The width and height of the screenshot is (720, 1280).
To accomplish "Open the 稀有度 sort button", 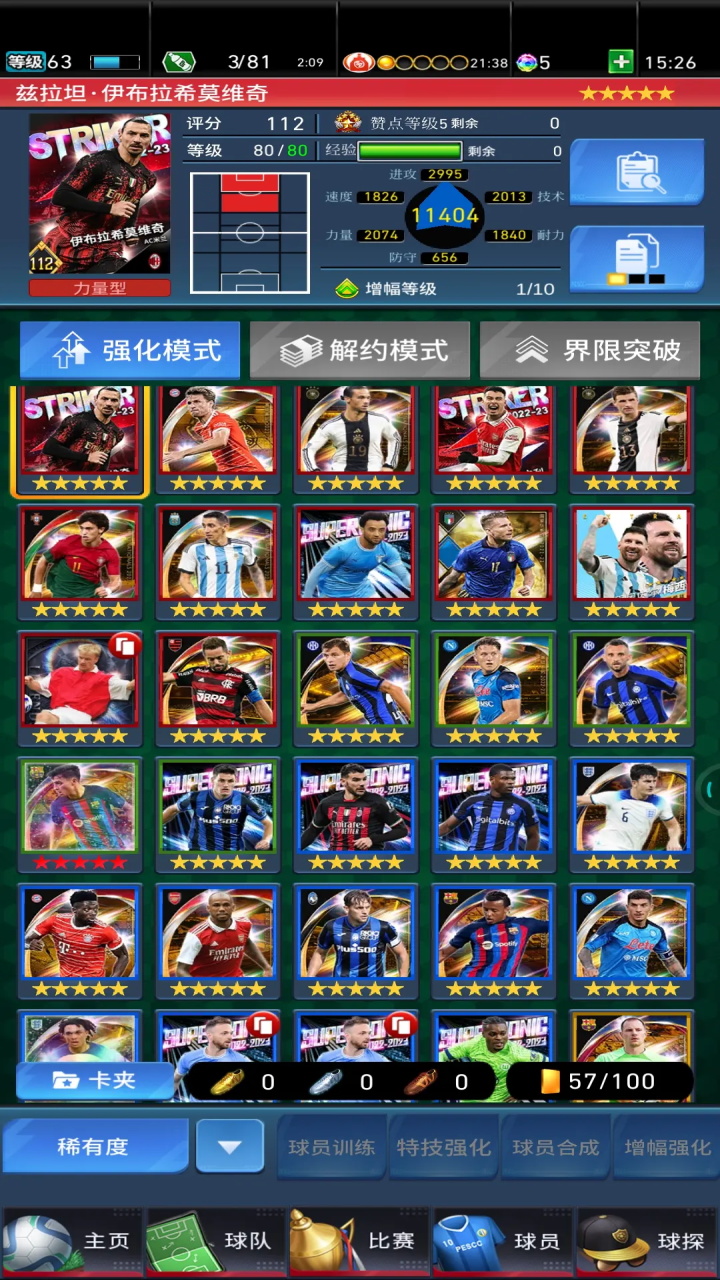I will coord(94,1146).
